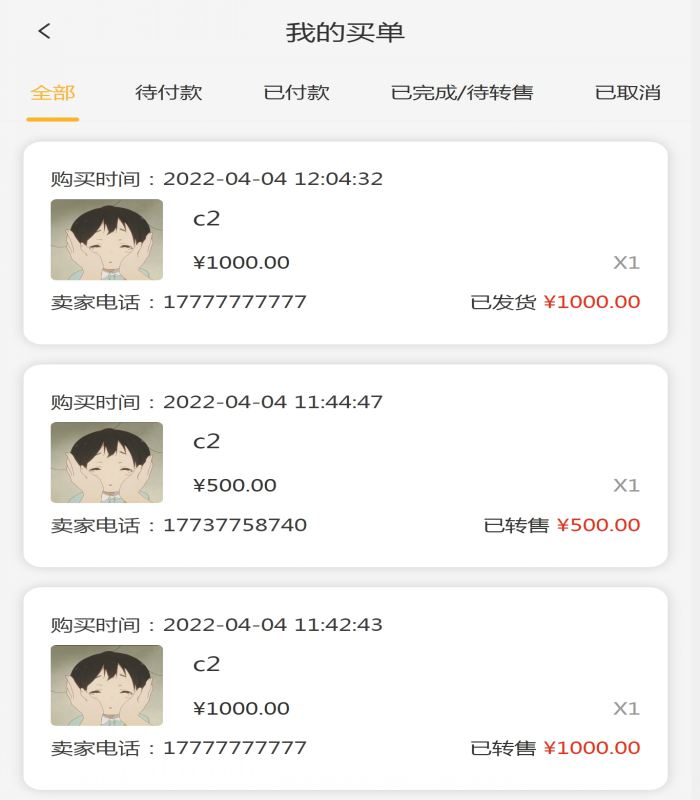Go back from 我的买单 page
The image size is (700, 800).
tap(44, 31)
